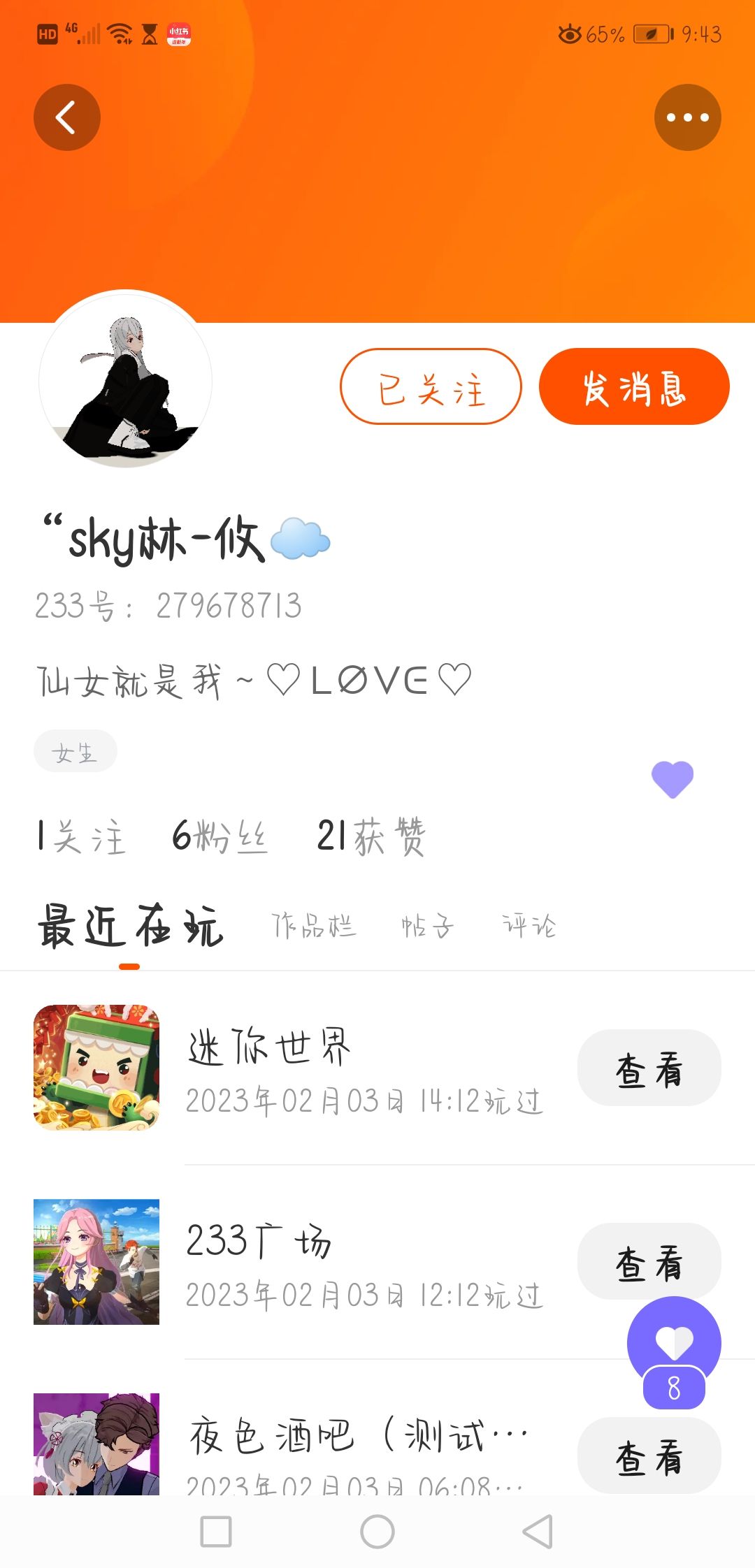The image size is (755, 1568).
Task: Switch to the 评论 tab
Action: [x=528, y=927]
